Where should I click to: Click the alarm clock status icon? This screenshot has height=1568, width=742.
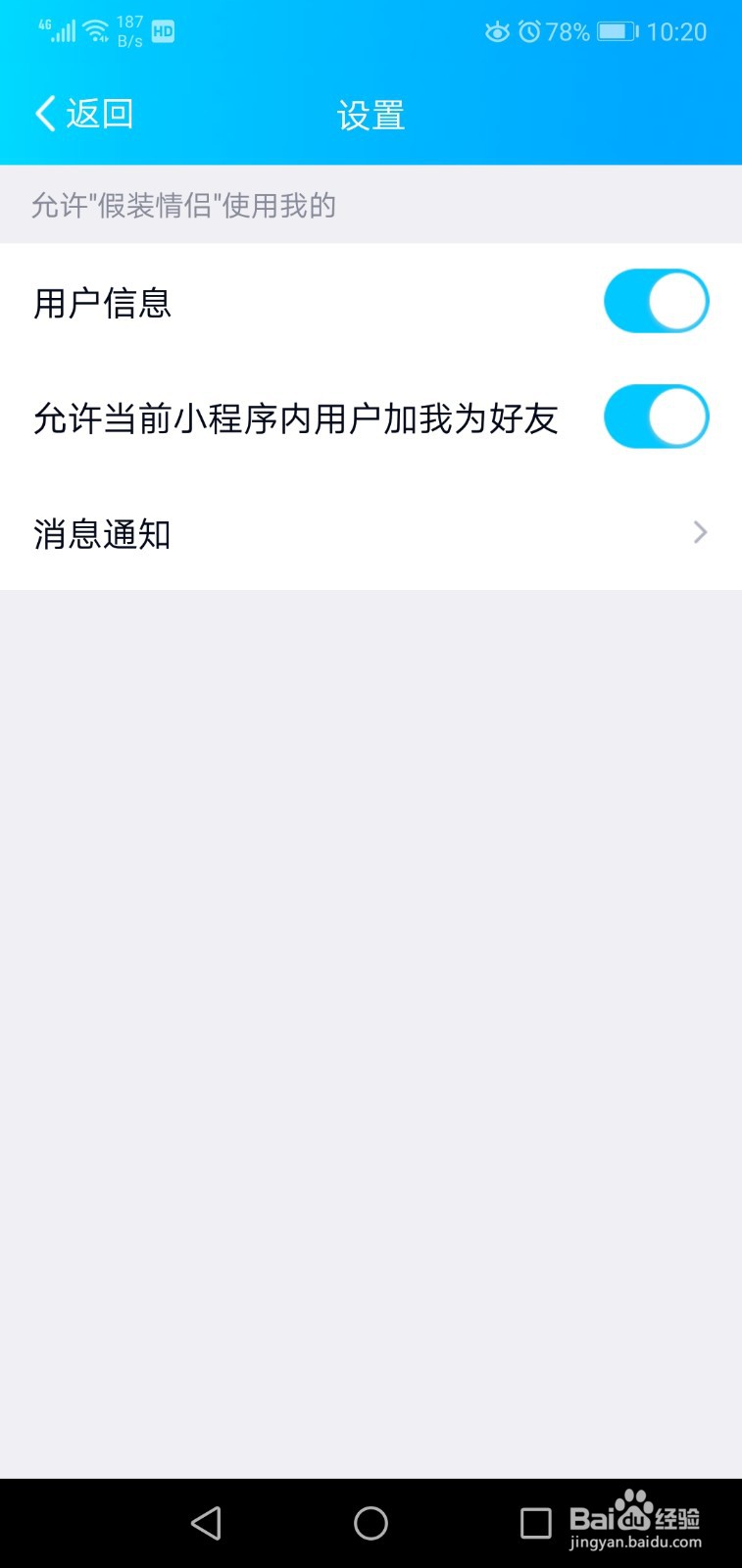[531, 32]
